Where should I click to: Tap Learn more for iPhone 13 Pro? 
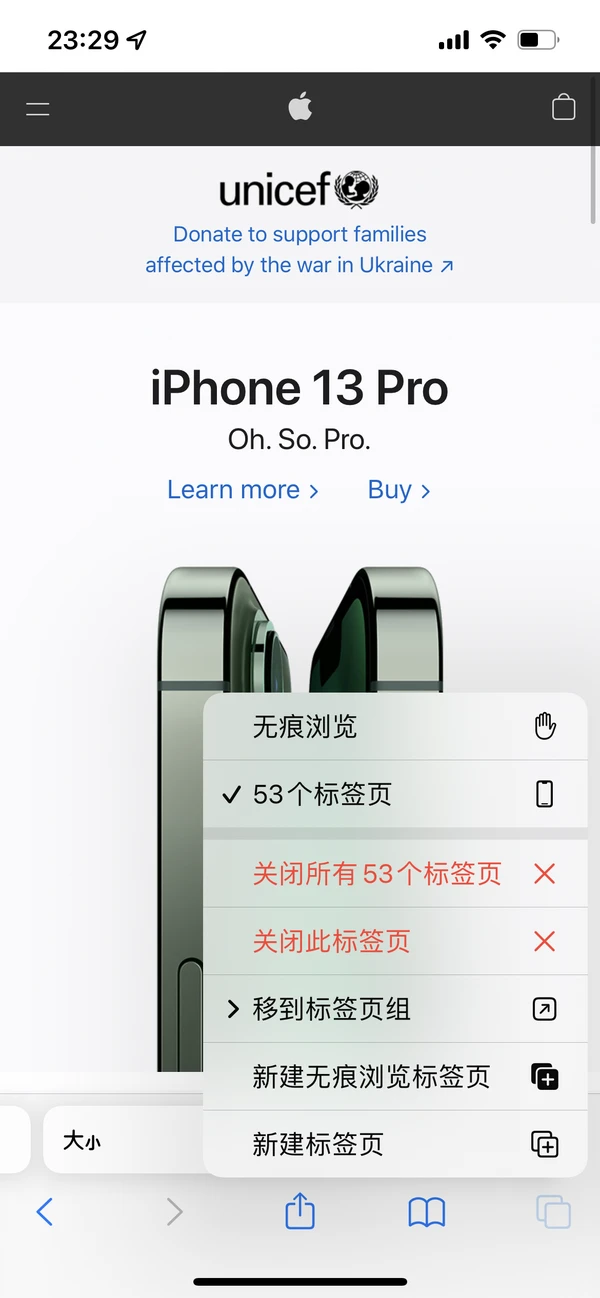point(243,490)
